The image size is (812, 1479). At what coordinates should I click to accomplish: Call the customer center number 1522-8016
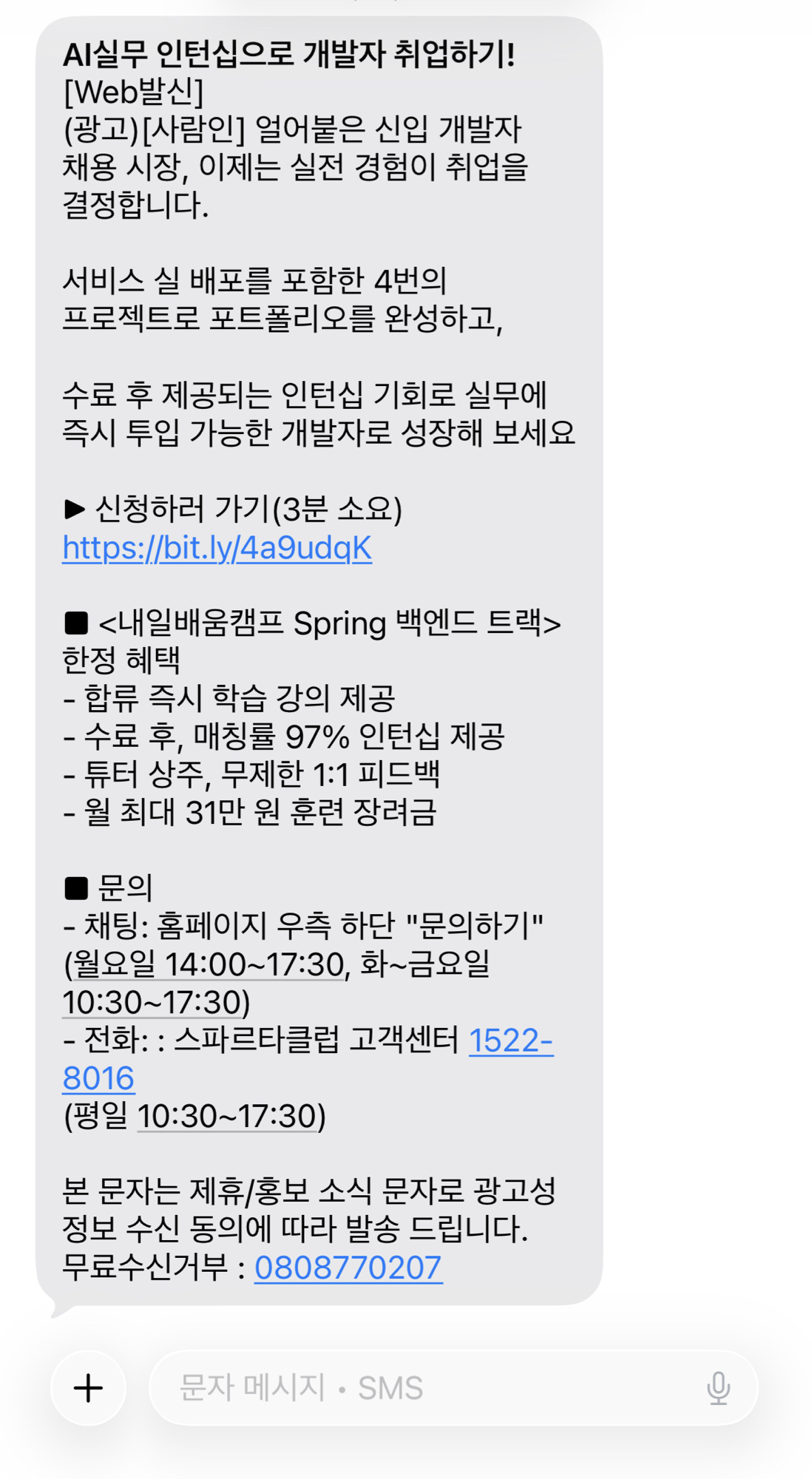[x=510, y=1040]
